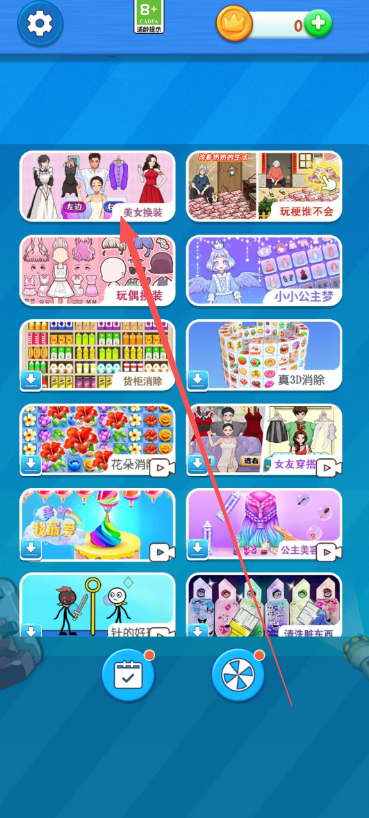This screenshot has width=369, height=818.
Task: Start the flower-matching 花朵消除 game
Action: pos(98,440)
